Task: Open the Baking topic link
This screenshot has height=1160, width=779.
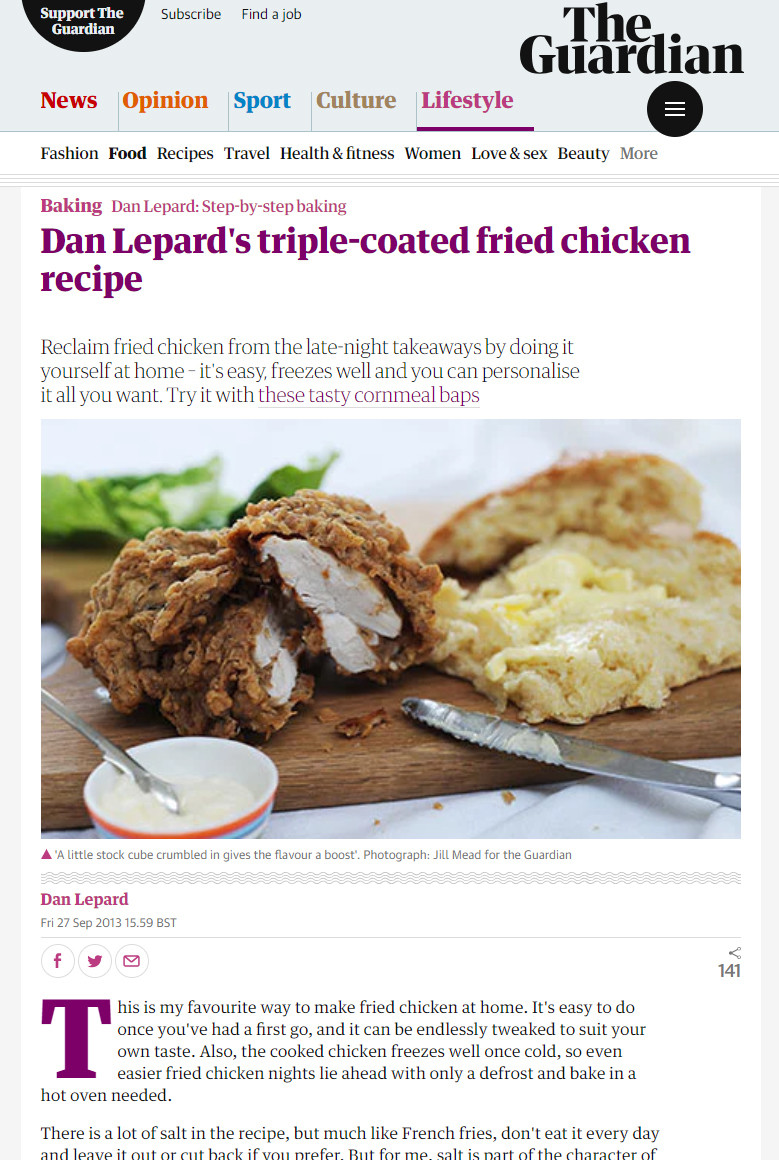Action: coord(71,206)
